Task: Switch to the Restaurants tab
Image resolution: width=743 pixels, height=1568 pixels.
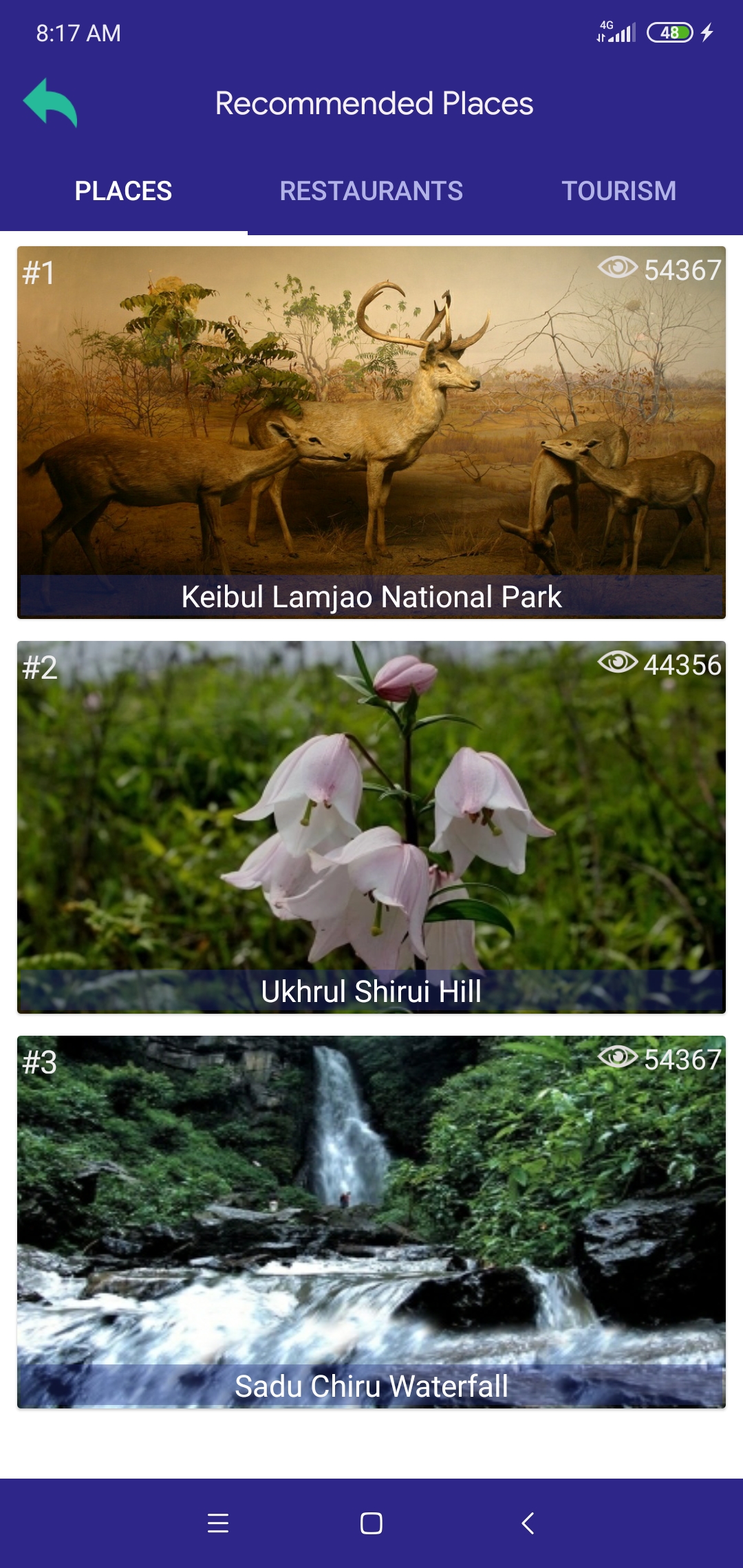Action: (371, 191)
